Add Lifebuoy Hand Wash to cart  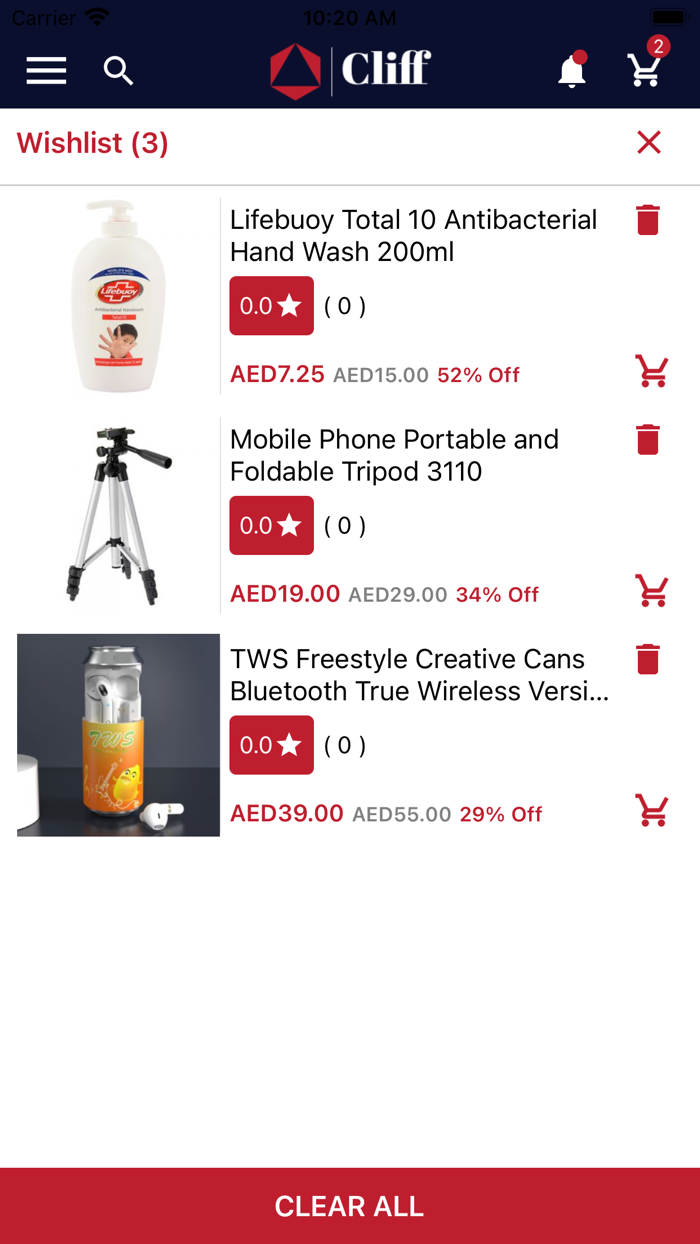(652, 372)
